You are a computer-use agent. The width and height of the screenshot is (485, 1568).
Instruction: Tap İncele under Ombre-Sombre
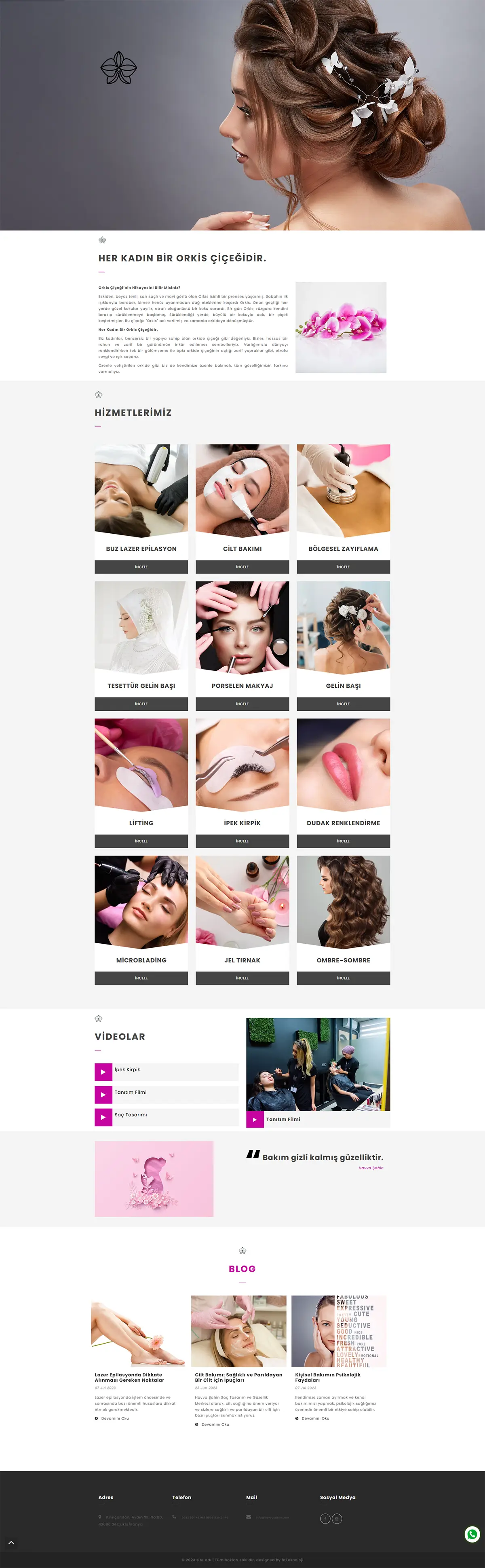coord(343,978)
